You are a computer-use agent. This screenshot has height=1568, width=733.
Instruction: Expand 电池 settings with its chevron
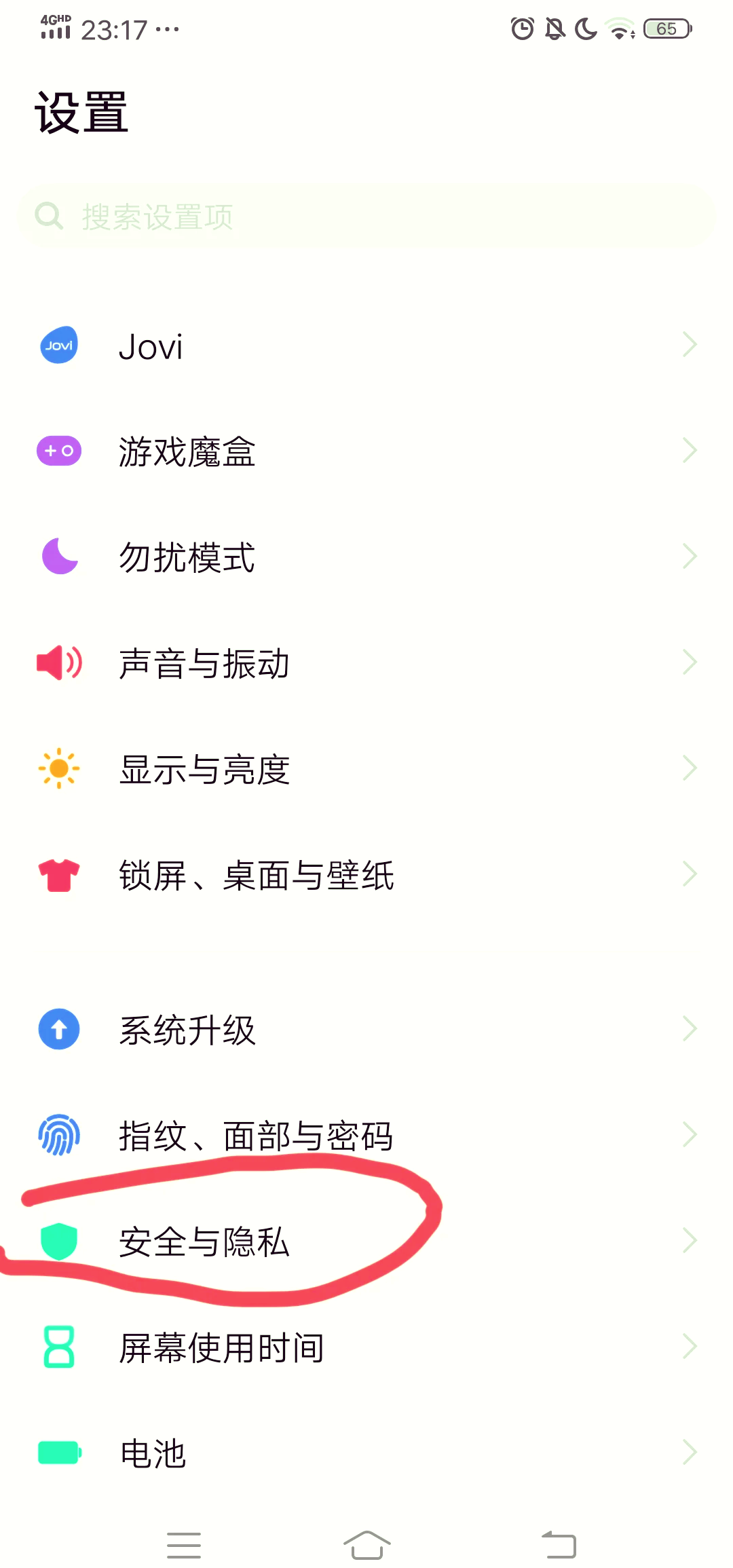pos(690,1453)
